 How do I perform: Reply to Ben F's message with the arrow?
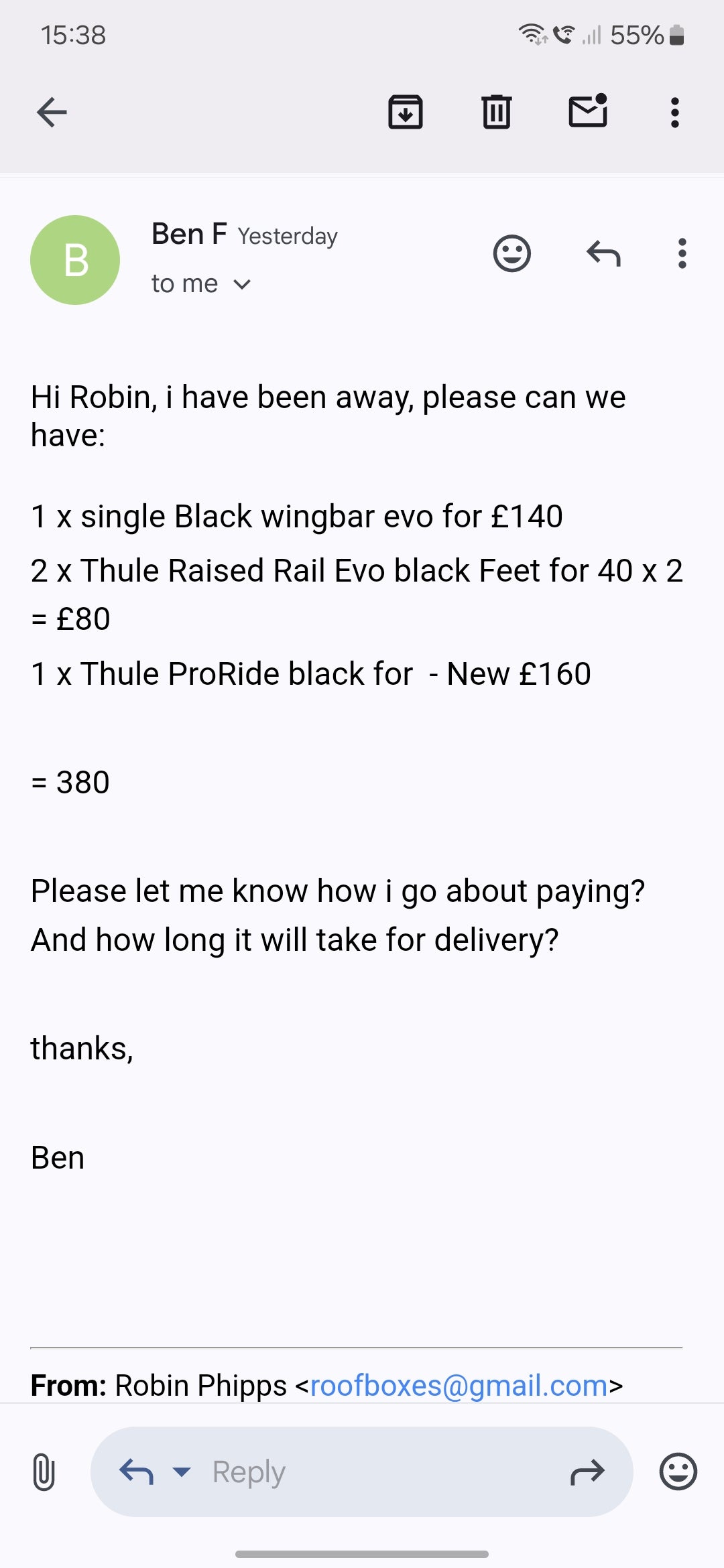pos(603,253)
